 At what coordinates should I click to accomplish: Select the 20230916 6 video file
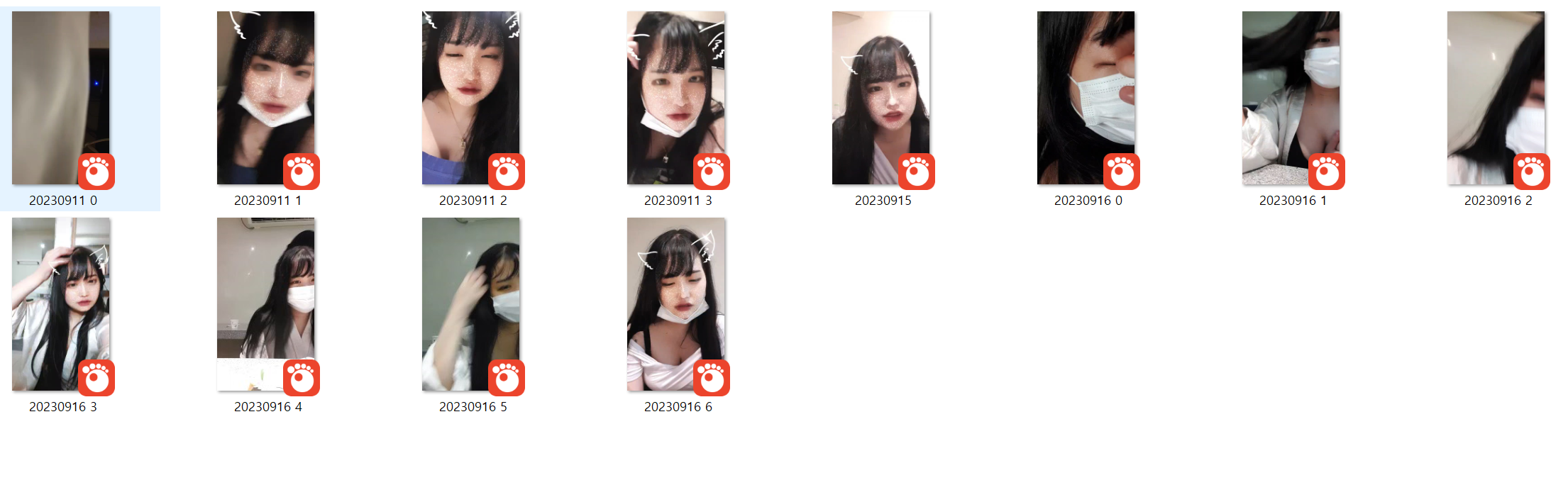tap(676, 304)
